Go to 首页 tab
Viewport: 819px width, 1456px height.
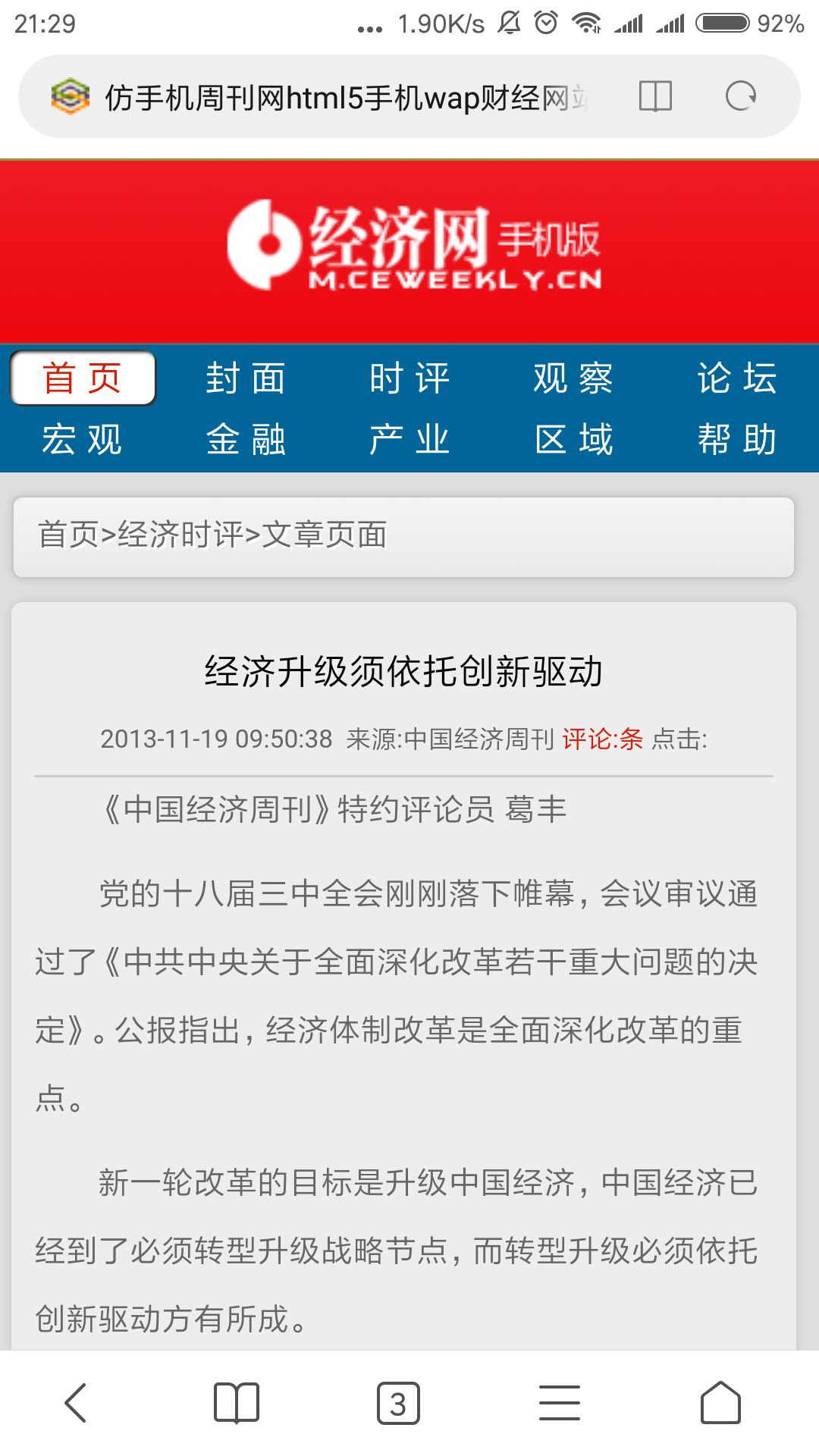[83, 378]
